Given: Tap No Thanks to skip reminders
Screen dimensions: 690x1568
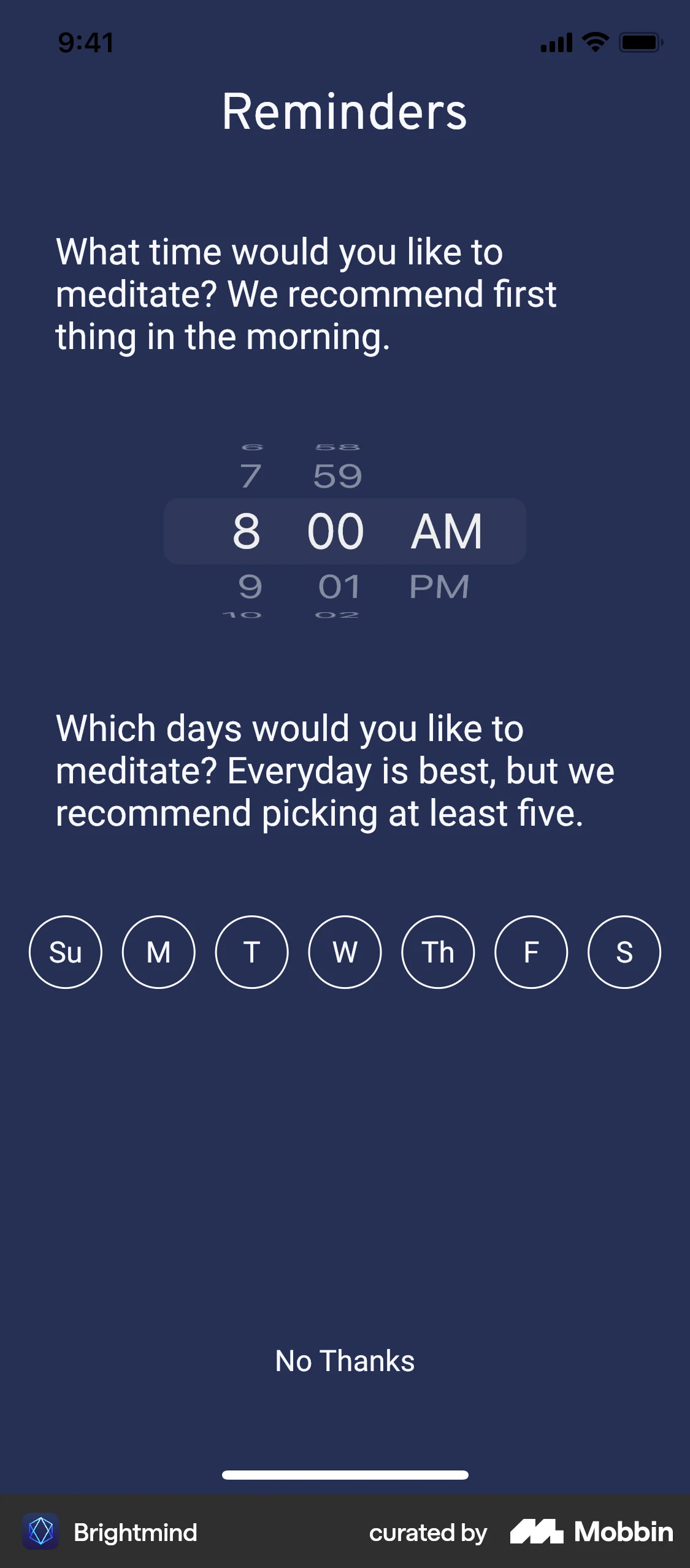Looking at the screenshot, I should coord(345,1361).
